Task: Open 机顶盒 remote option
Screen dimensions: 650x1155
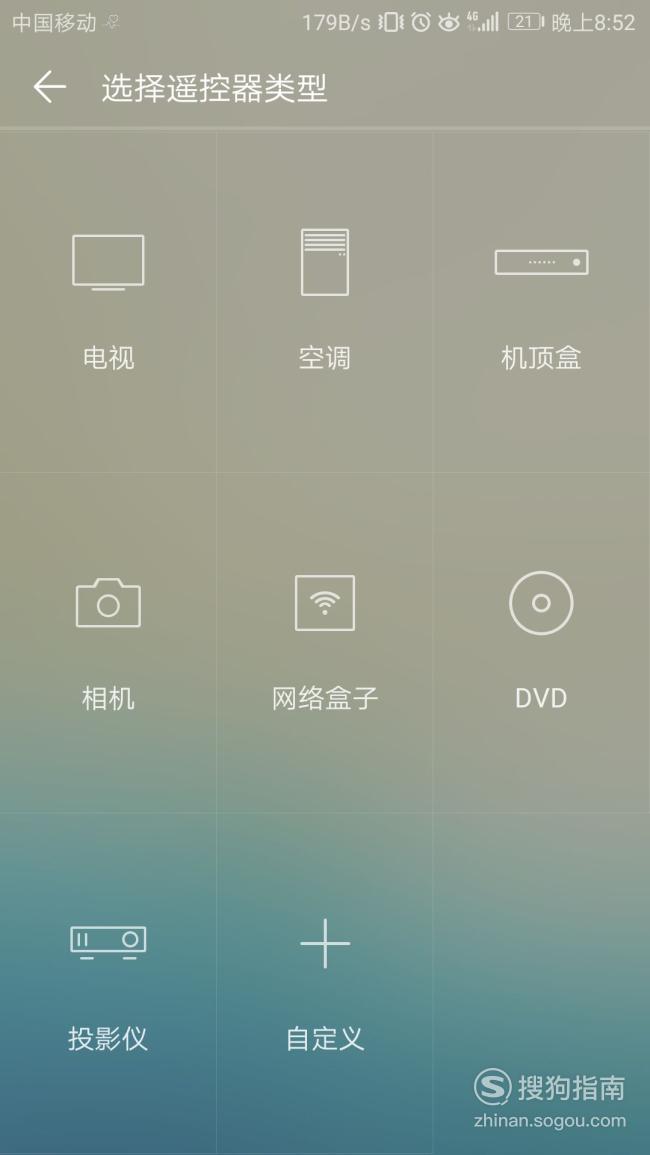Action: [542, 302]
